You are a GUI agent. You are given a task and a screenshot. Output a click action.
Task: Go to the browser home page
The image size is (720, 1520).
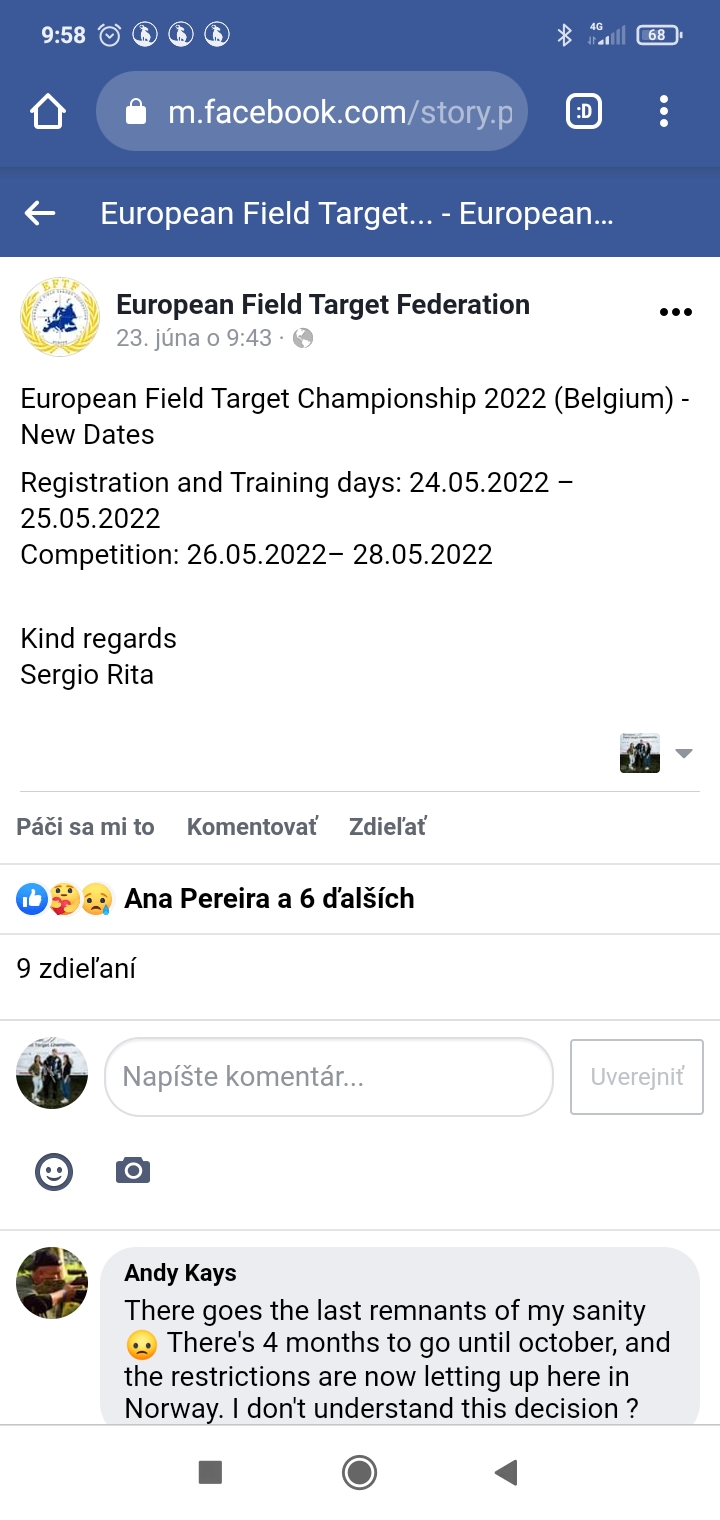click(48, 112)
